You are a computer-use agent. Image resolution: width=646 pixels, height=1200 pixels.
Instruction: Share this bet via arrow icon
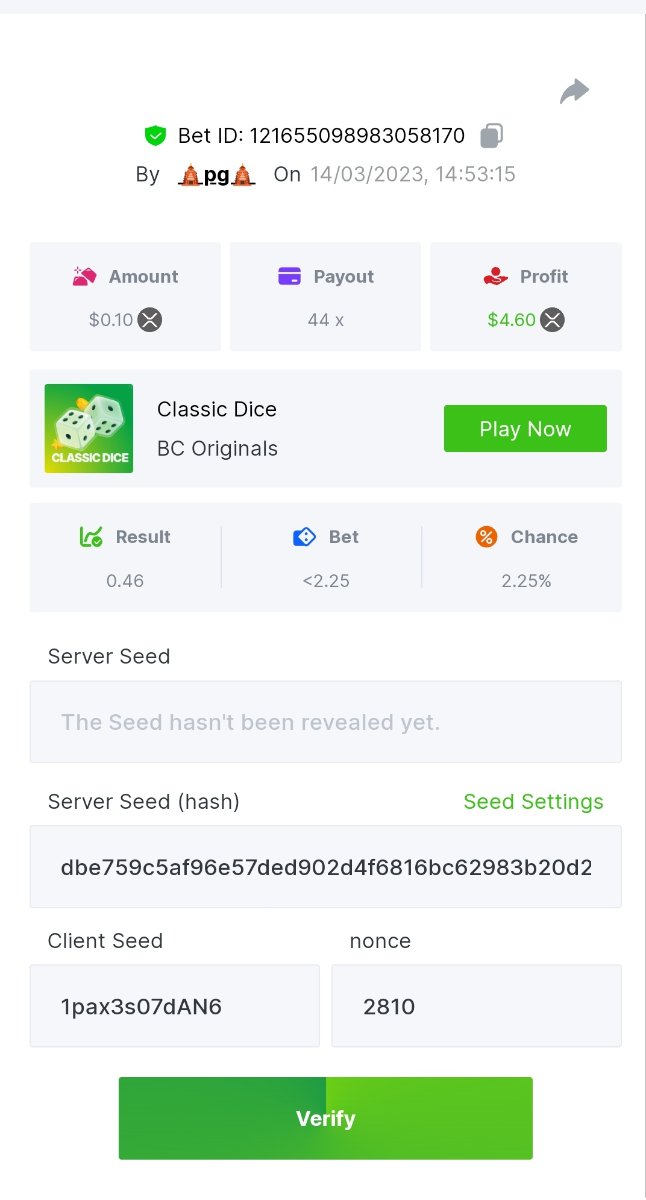pyautogui.click(x=574, y=92)
